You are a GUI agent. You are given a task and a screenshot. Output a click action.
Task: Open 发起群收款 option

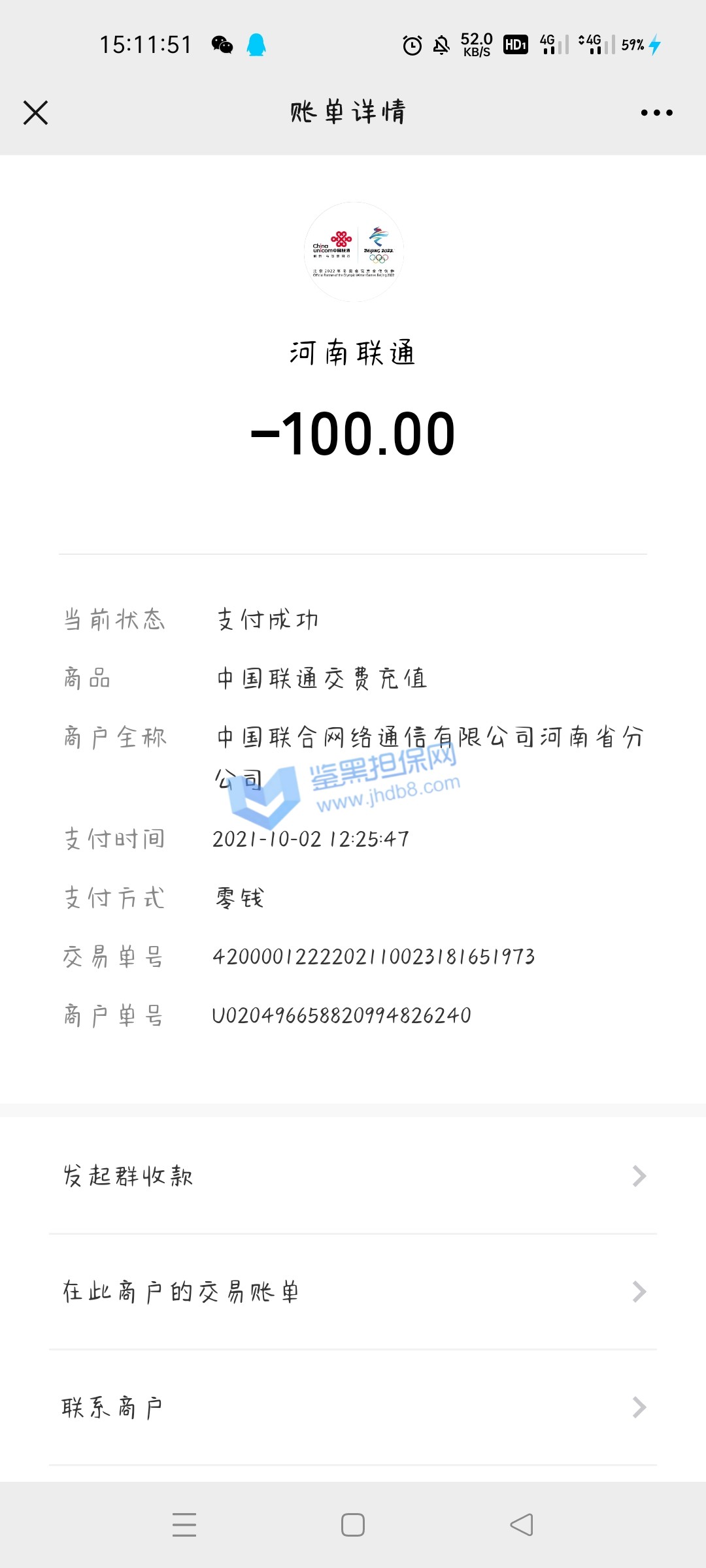[x=353, y=1176]
